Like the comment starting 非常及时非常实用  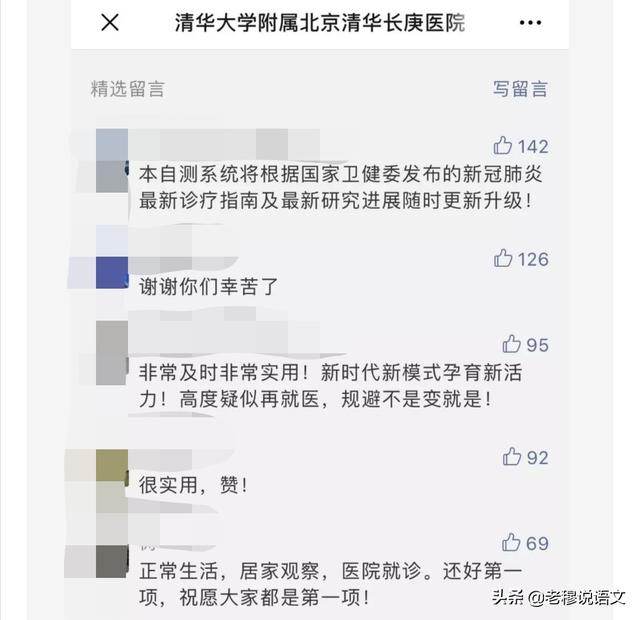[511, 344]
